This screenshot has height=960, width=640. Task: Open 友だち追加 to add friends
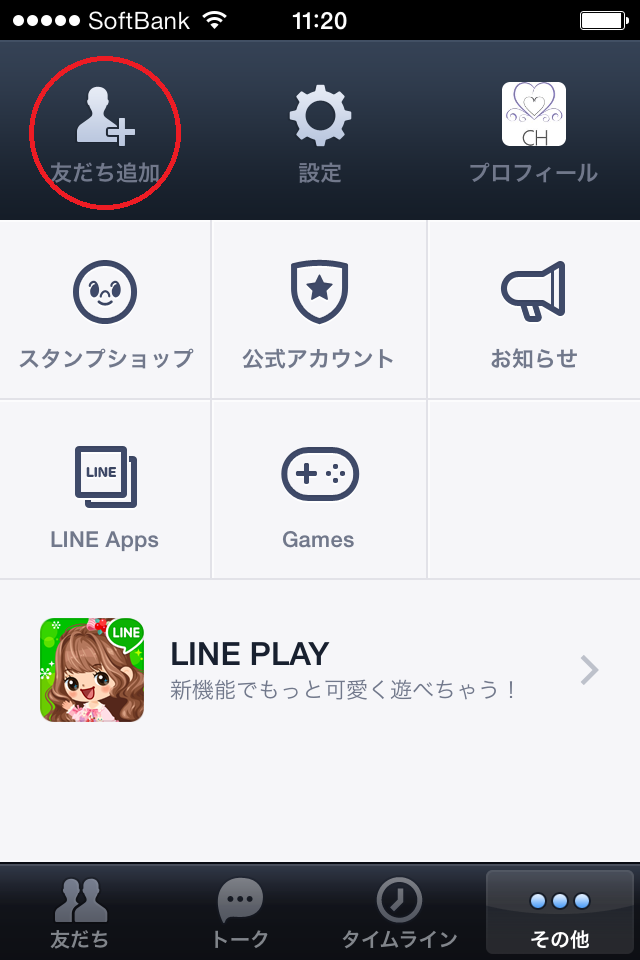pos(105,131)
